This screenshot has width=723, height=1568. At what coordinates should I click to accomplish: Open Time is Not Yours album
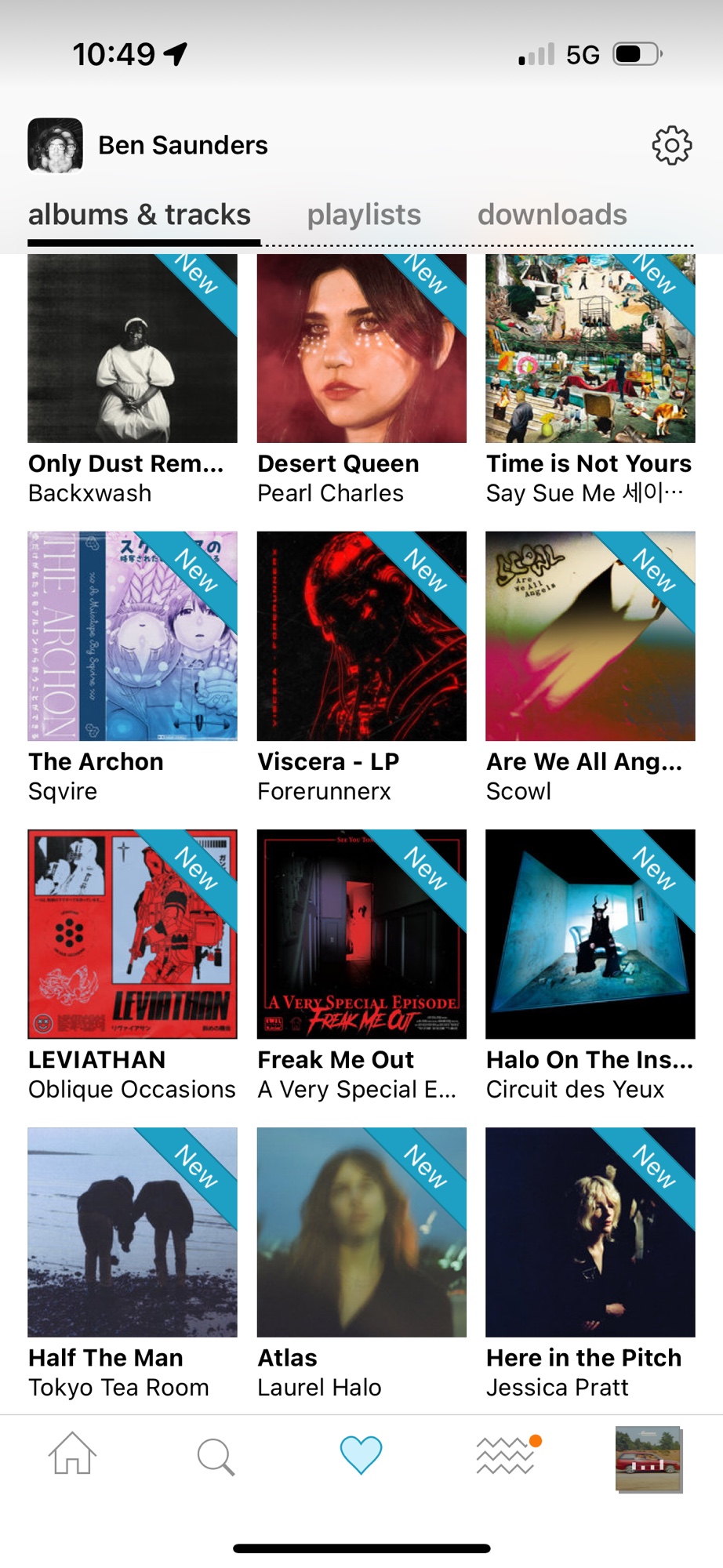pos(590,349)
